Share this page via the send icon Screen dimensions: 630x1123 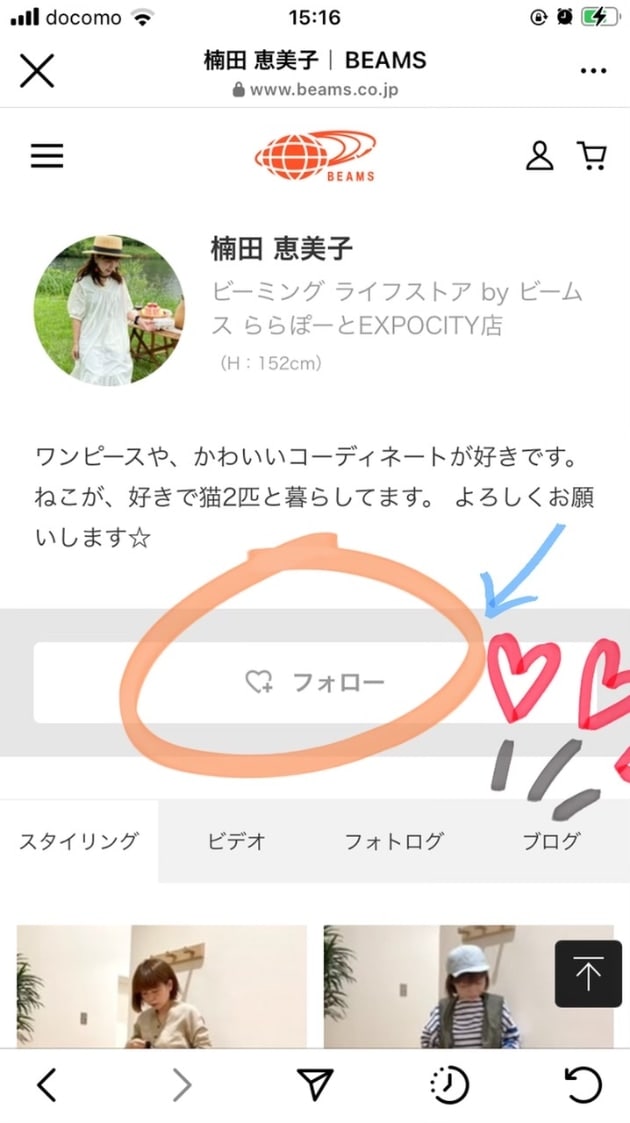(314, 1084)
